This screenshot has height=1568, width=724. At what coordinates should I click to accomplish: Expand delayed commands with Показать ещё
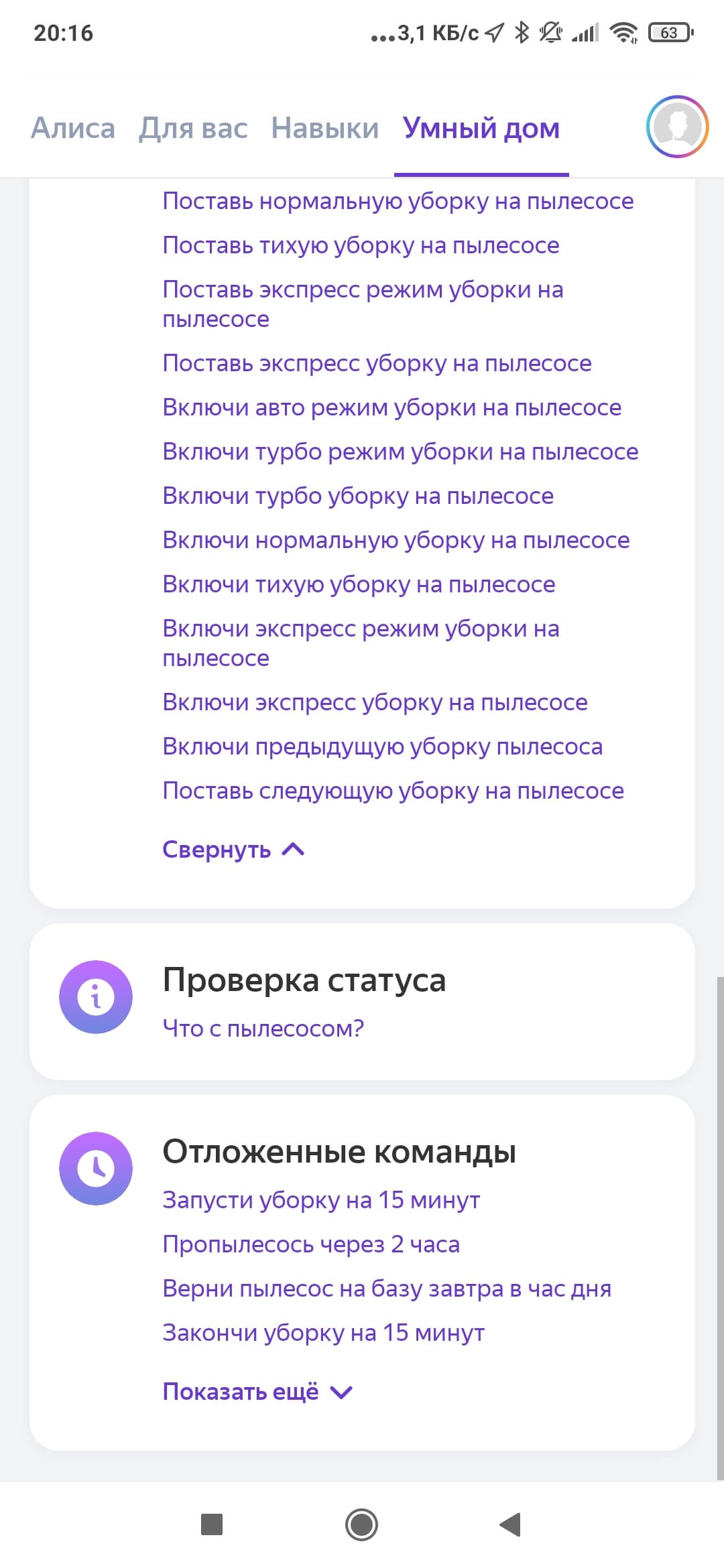click(257, 1392)
